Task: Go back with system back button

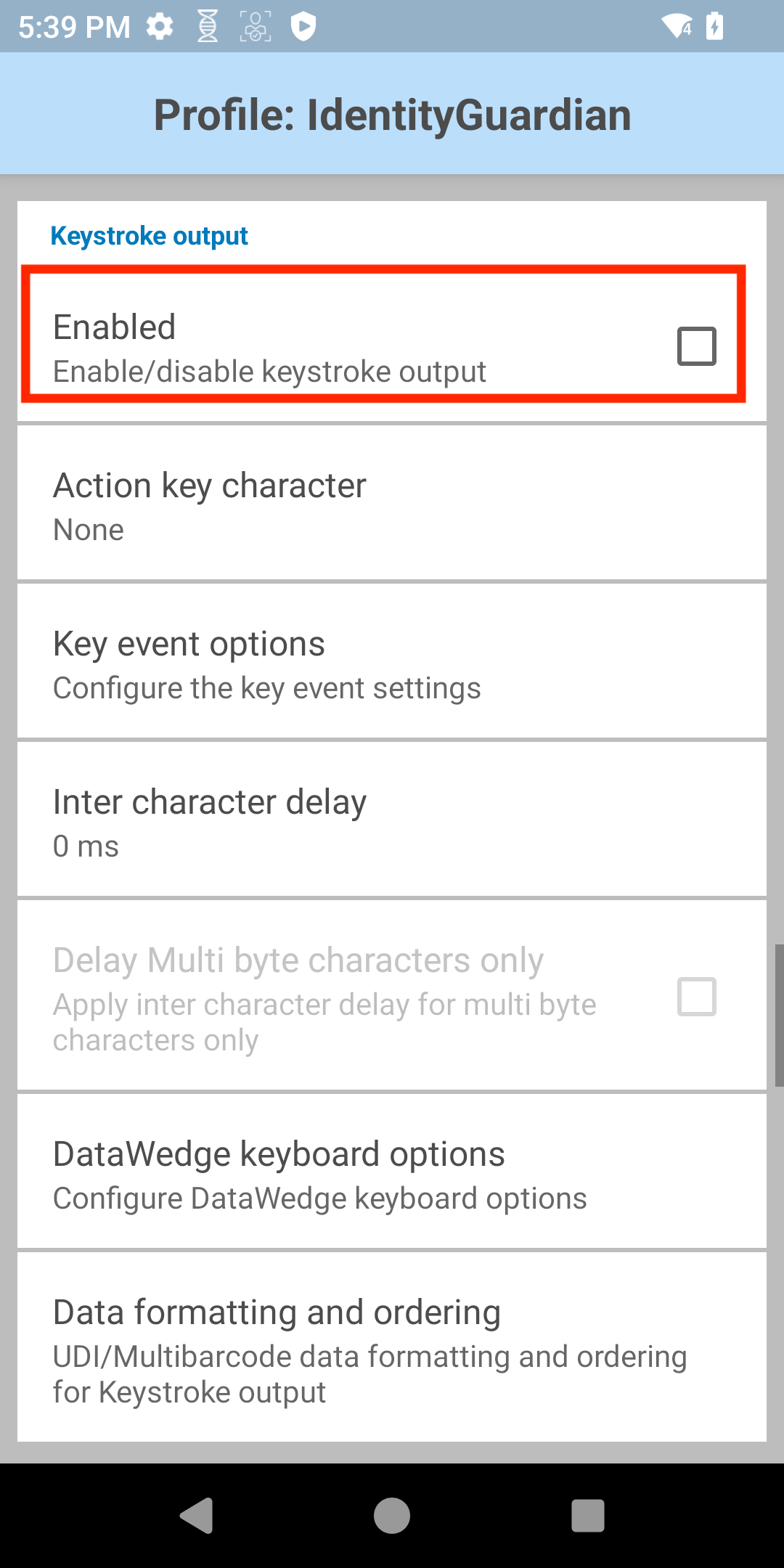Action: (196, 1516)
